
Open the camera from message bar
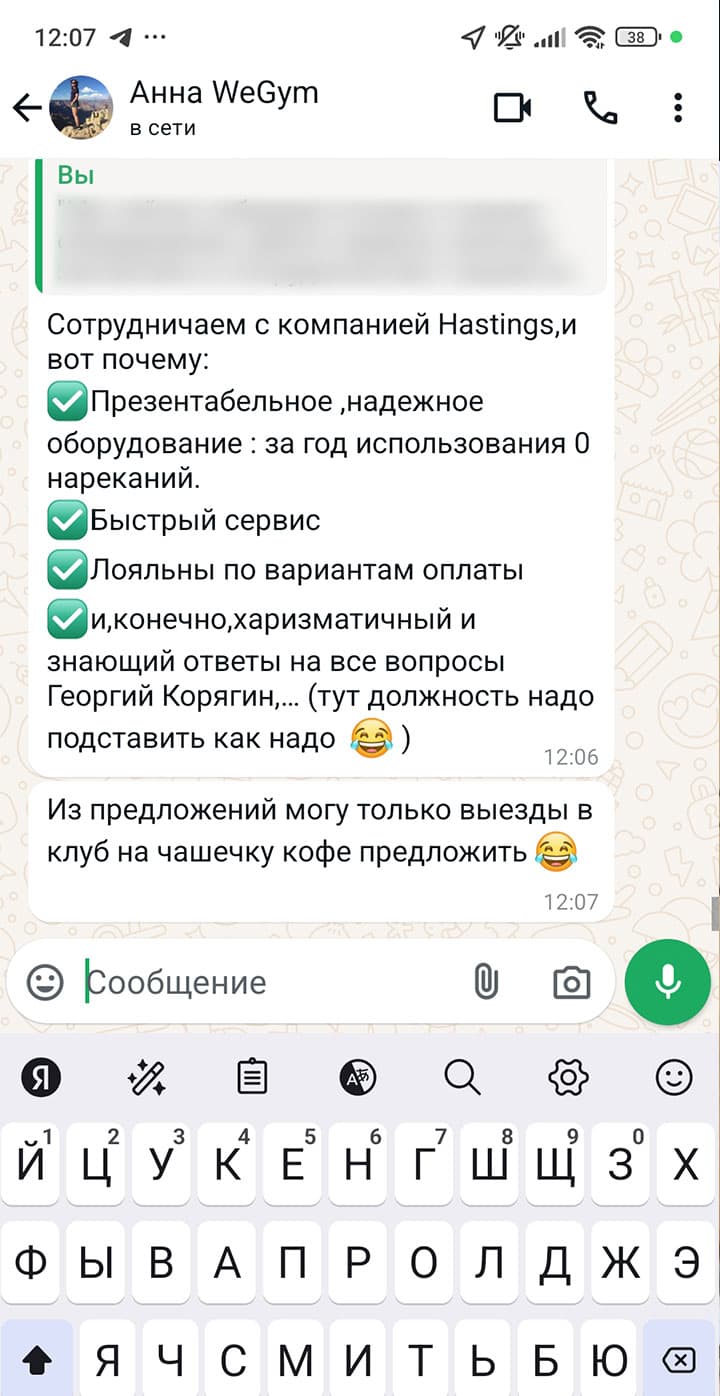571,982
